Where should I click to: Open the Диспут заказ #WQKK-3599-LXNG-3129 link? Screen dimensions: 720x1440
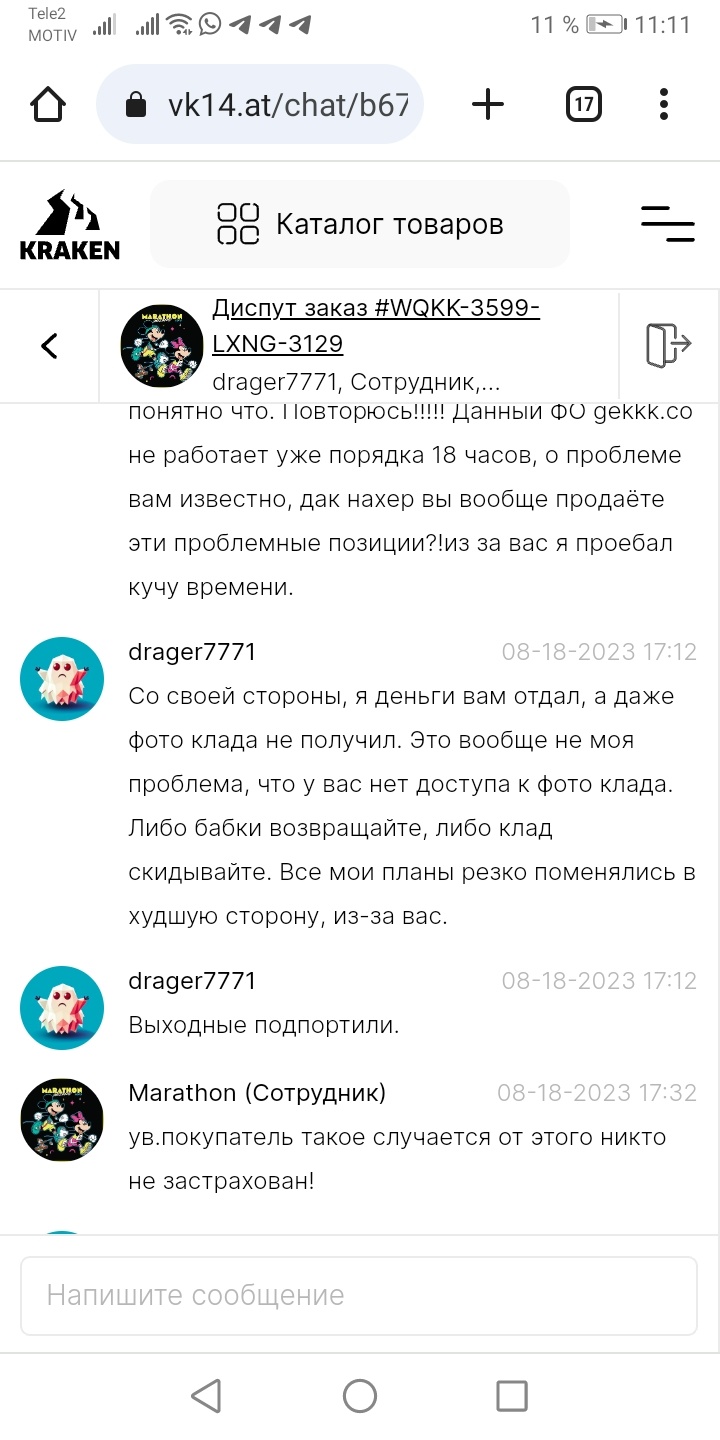[x=375, y=326]
